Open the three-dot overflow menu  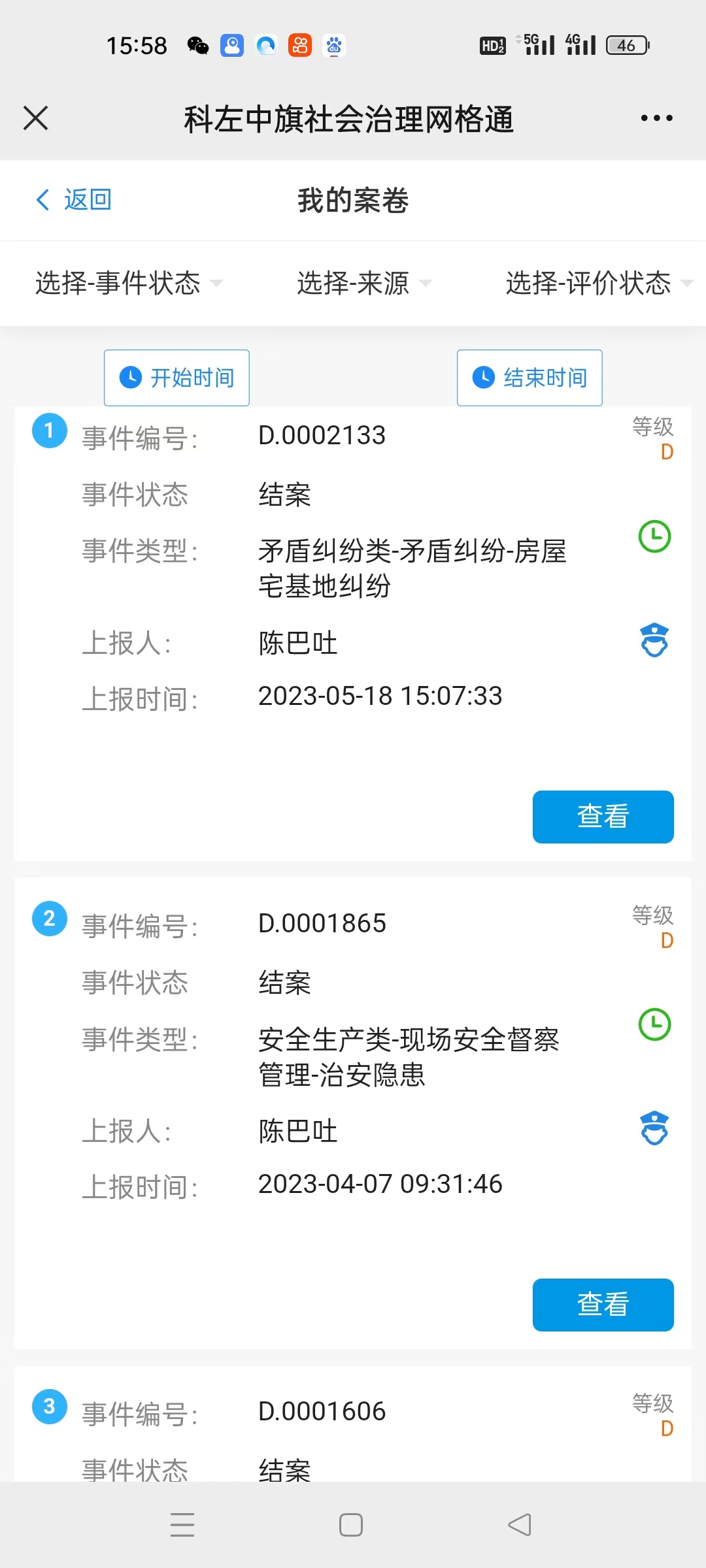pos(656,118)
